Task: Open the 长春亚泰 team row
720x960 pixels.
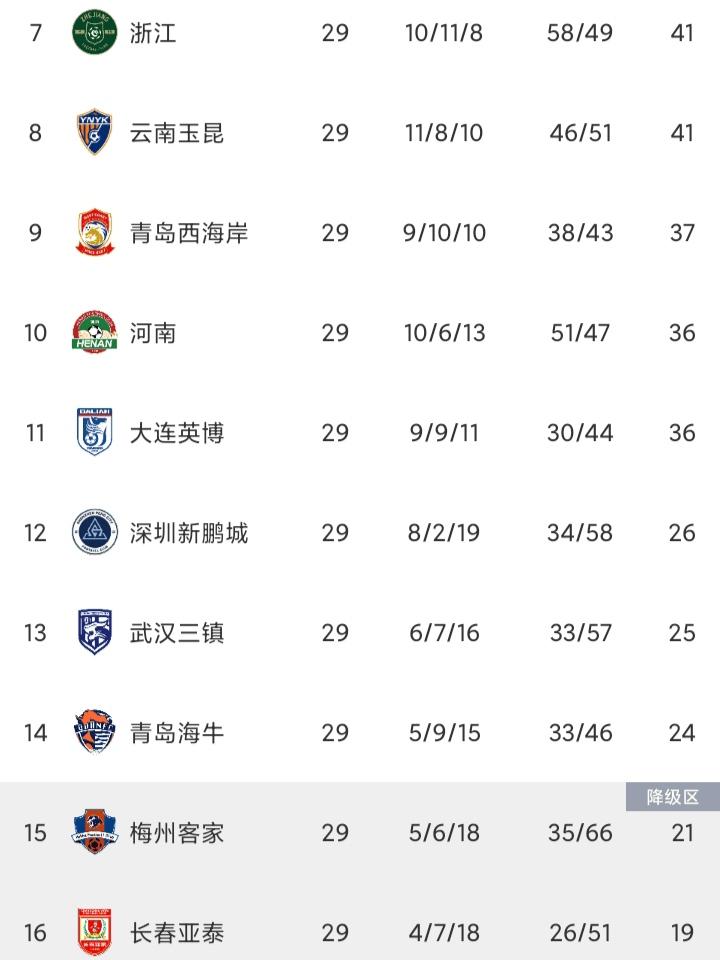Action: (176, 933)
